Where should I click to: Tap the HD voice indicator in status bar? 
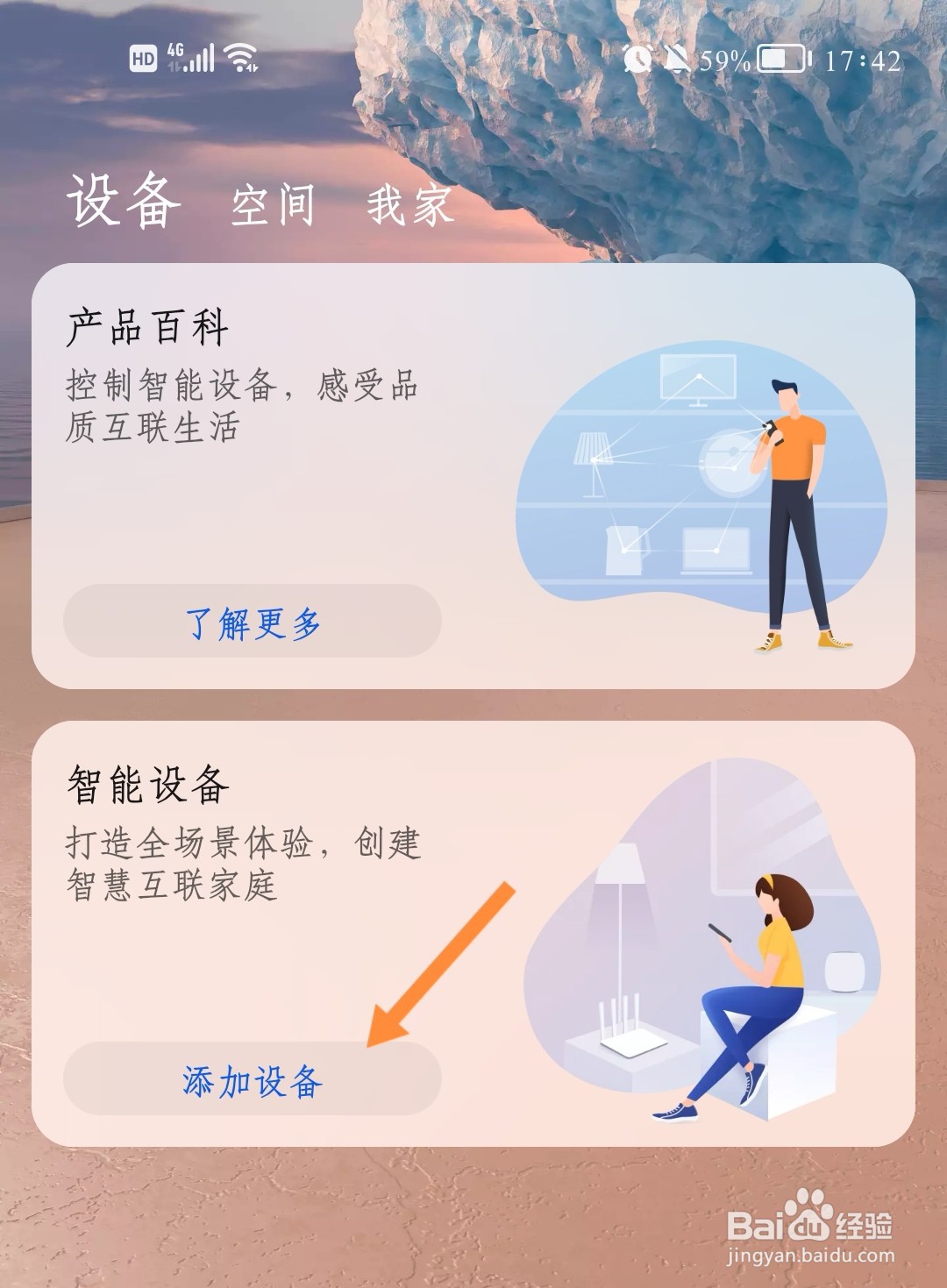(143, 55)
